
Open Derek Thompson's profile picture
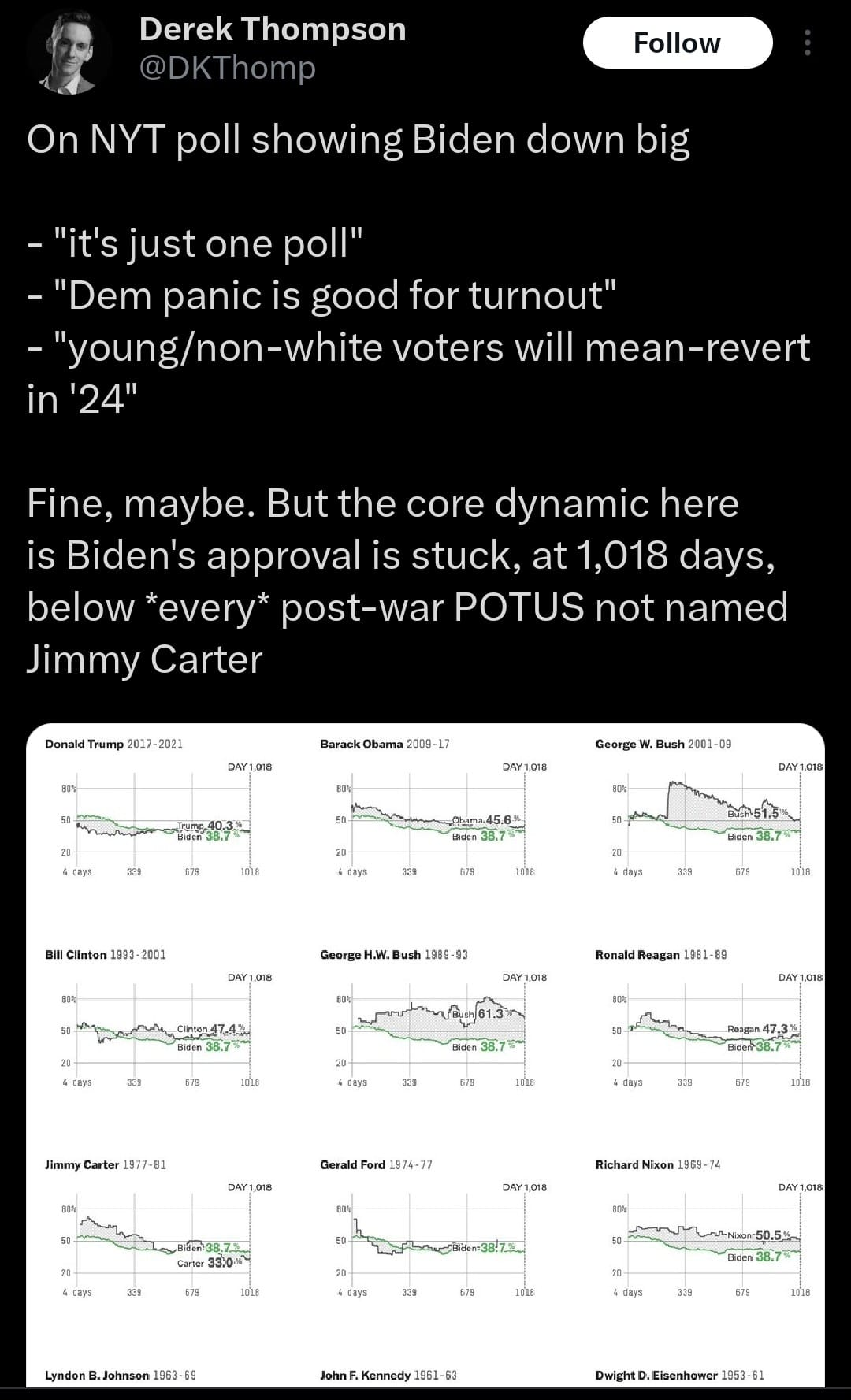pyautogui.click(x=69, y=52)
